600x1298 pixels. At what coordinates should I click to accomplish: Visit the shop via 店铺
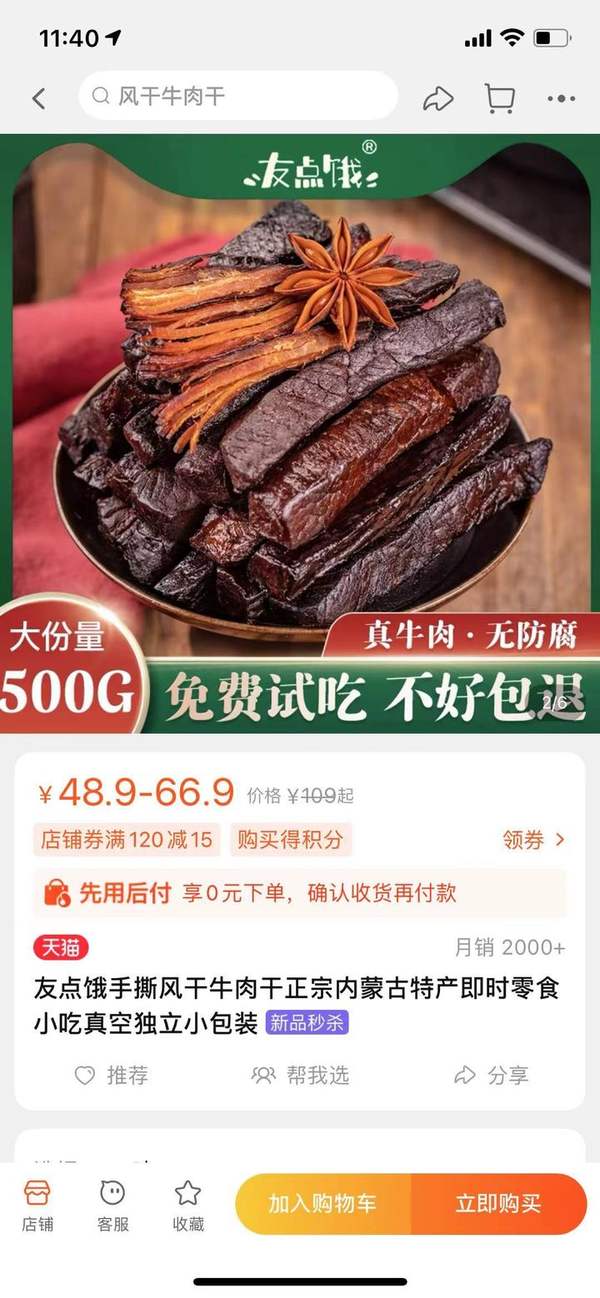tap(38, 1204)
